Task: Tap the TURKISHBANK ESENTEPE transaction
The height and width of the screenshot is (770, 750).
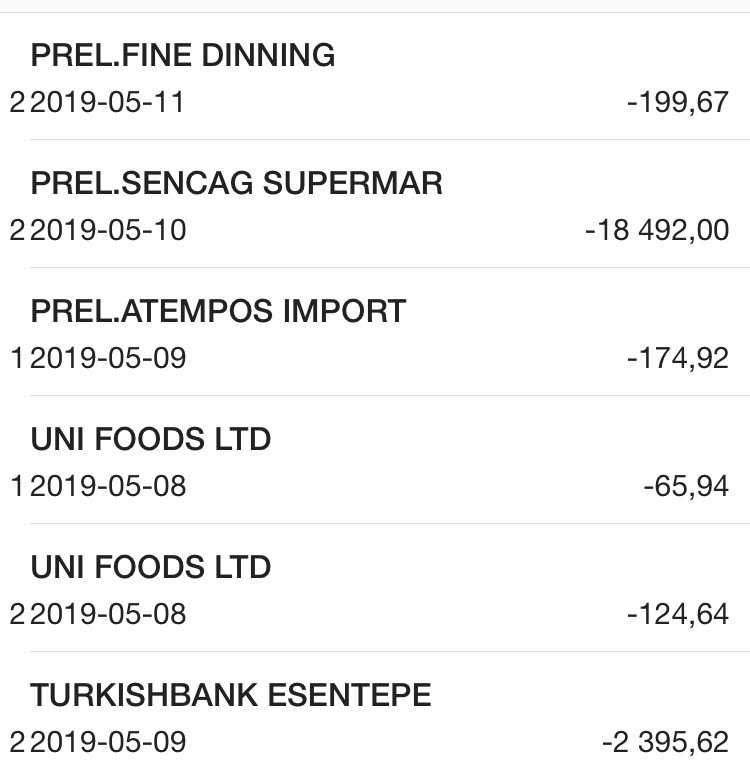Action: click(375, 718)
